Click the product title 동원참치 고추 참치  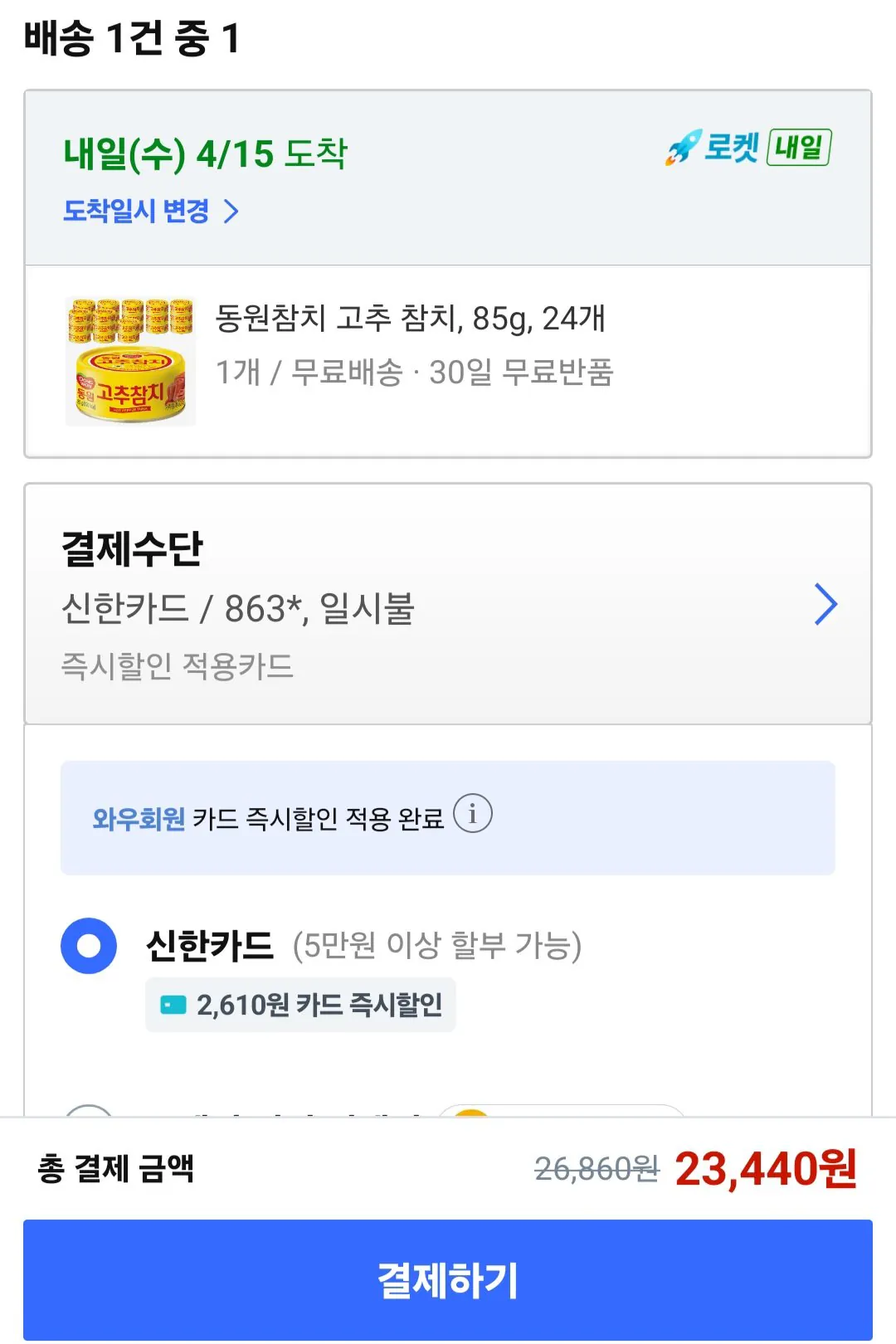(x=410, y=320)
